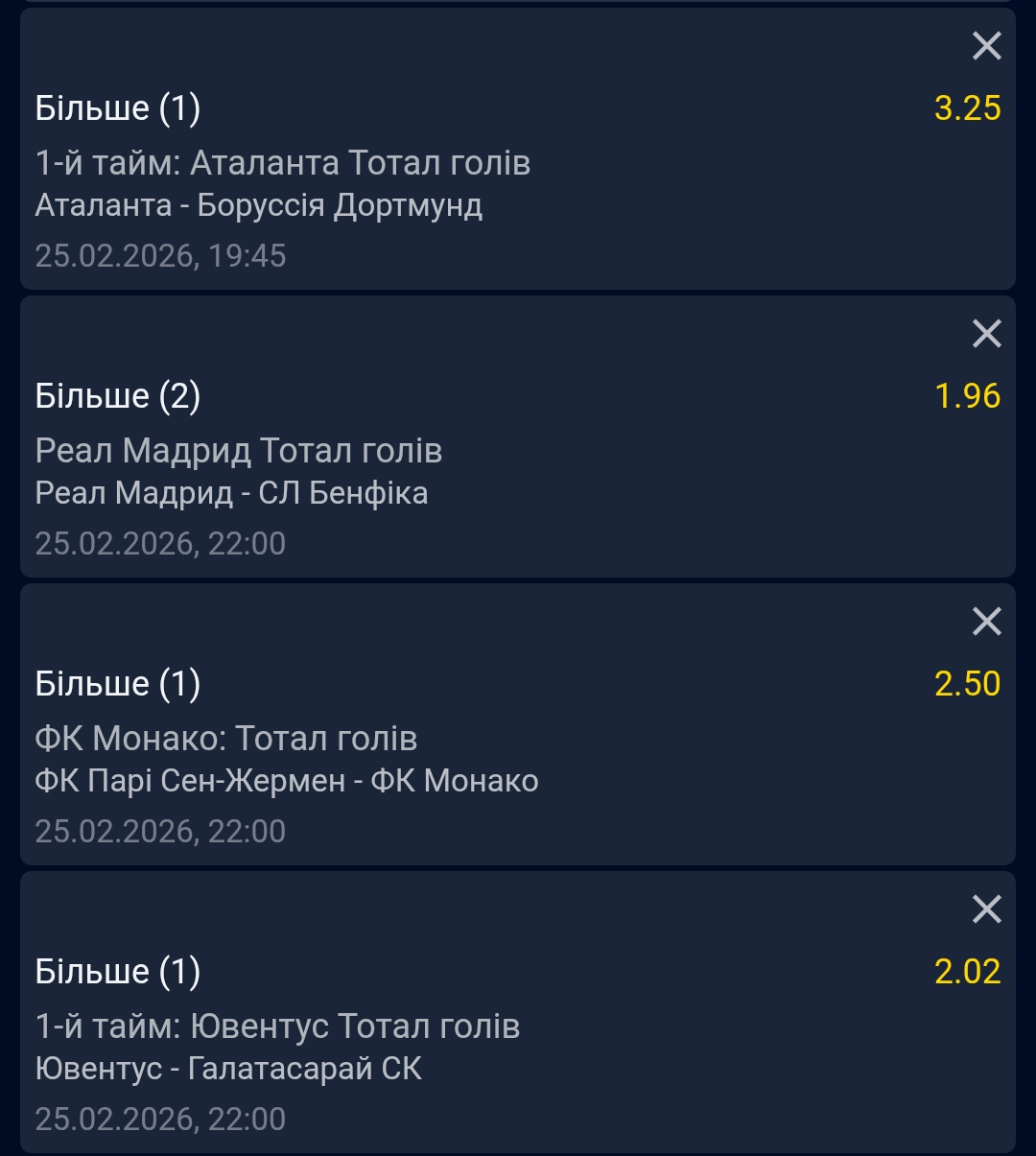The image size is (1036, 1156).
Task: Delete the ФК Парі Сен-Жермен - ФК Монако selection
Action: coord(986,622)
